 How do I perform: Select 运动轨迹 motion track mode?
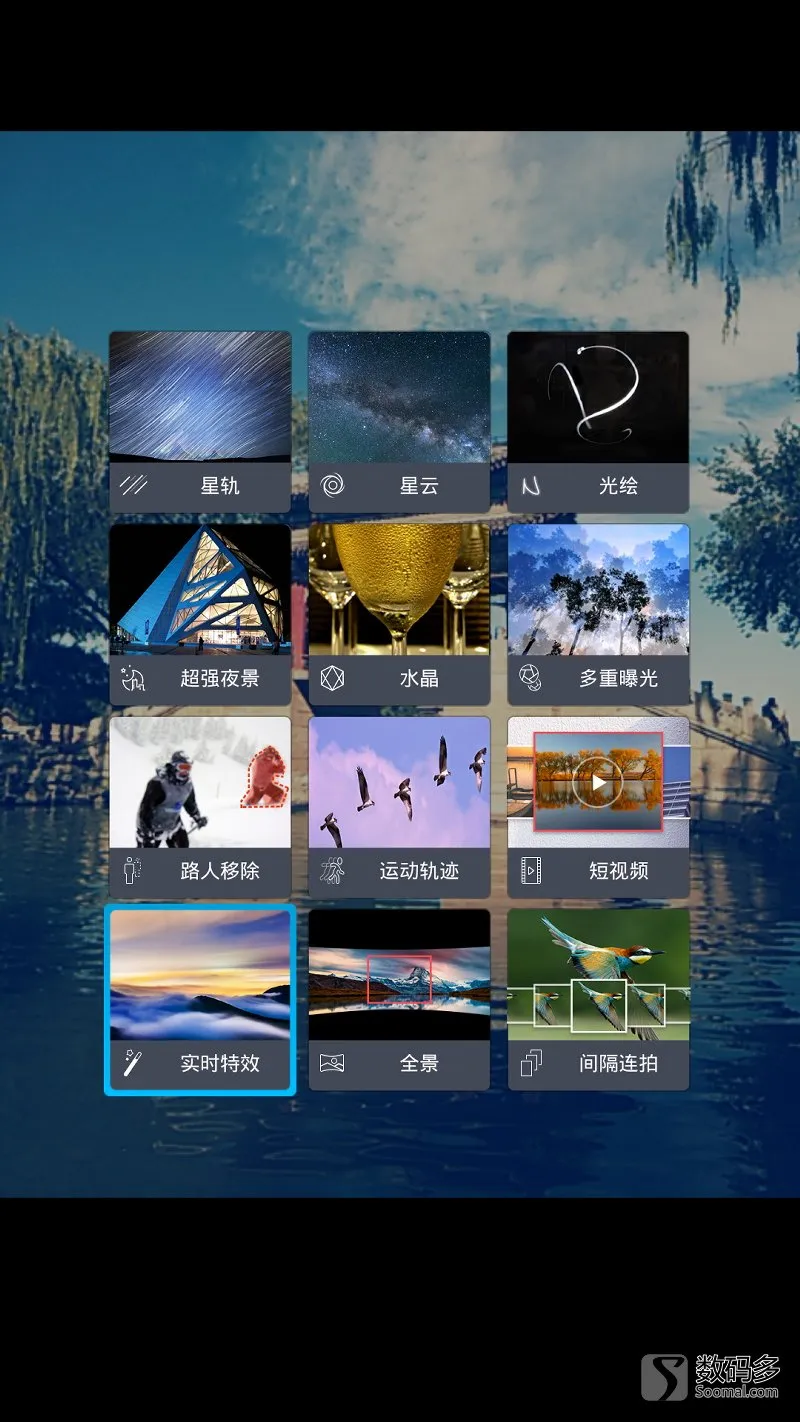[399, 806]
